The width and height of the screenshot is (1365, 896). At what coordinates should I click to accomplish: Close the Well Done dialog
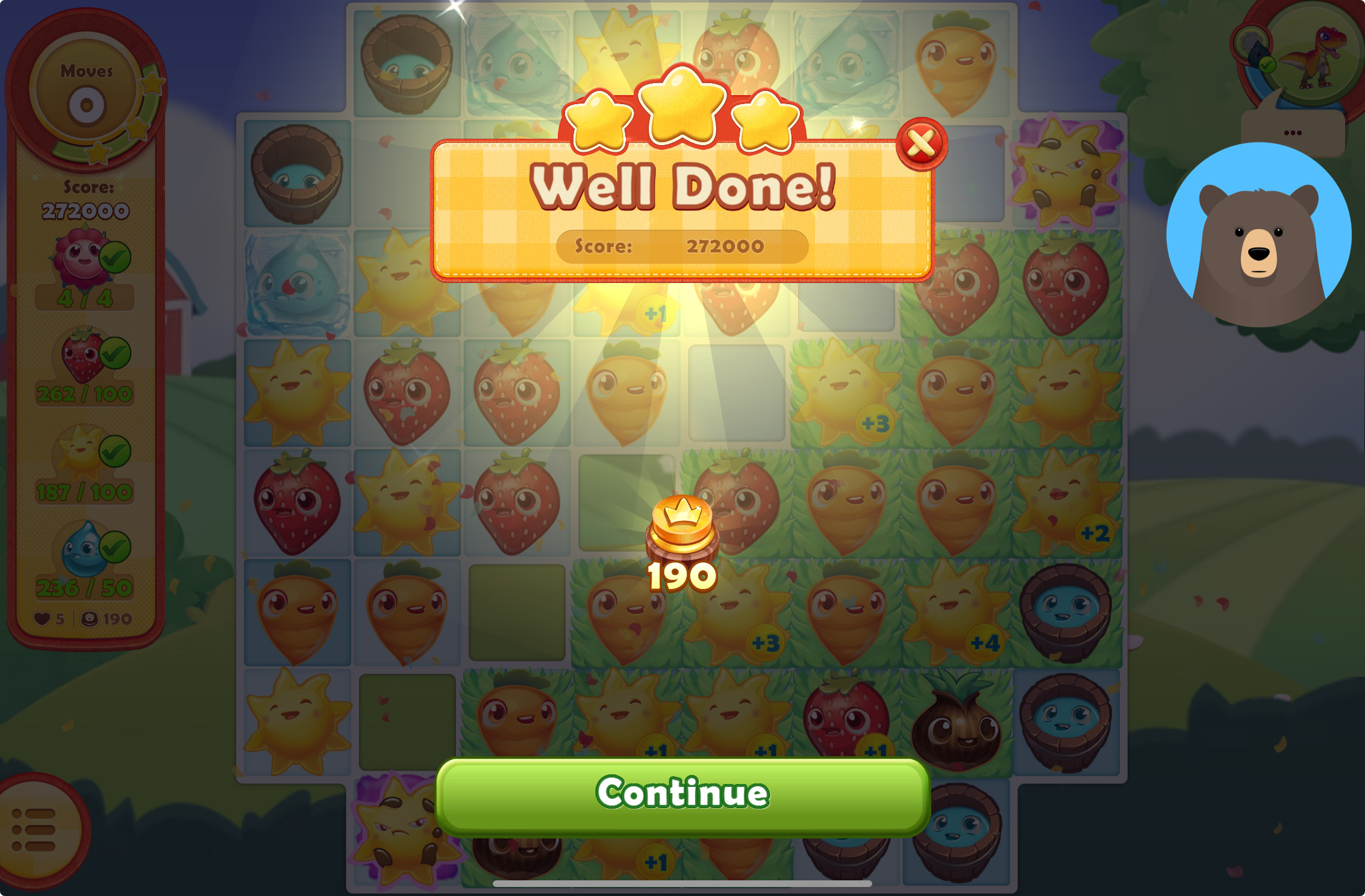pyautogui.click(x=921, y=144)
